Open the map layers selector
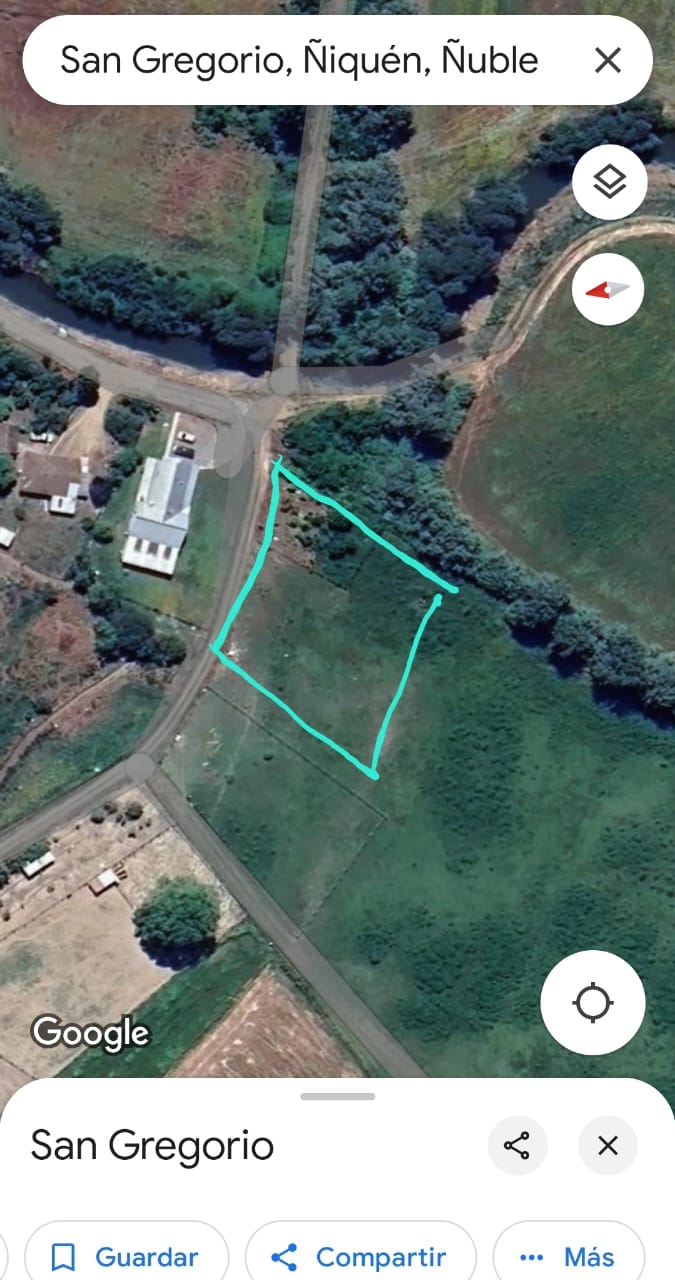 (609, 182)
